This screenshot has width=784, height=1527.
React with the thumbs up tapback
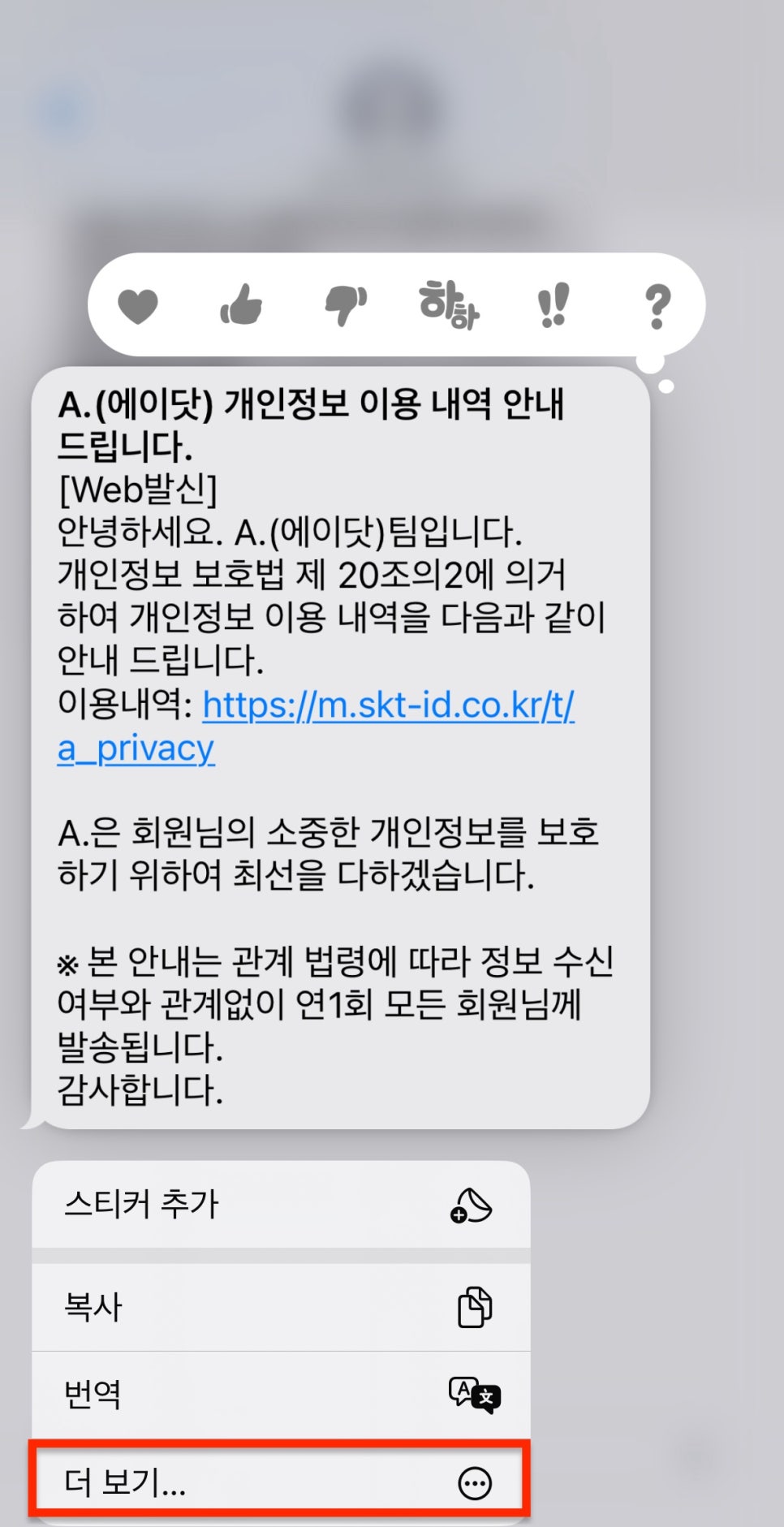click(242, 305)
